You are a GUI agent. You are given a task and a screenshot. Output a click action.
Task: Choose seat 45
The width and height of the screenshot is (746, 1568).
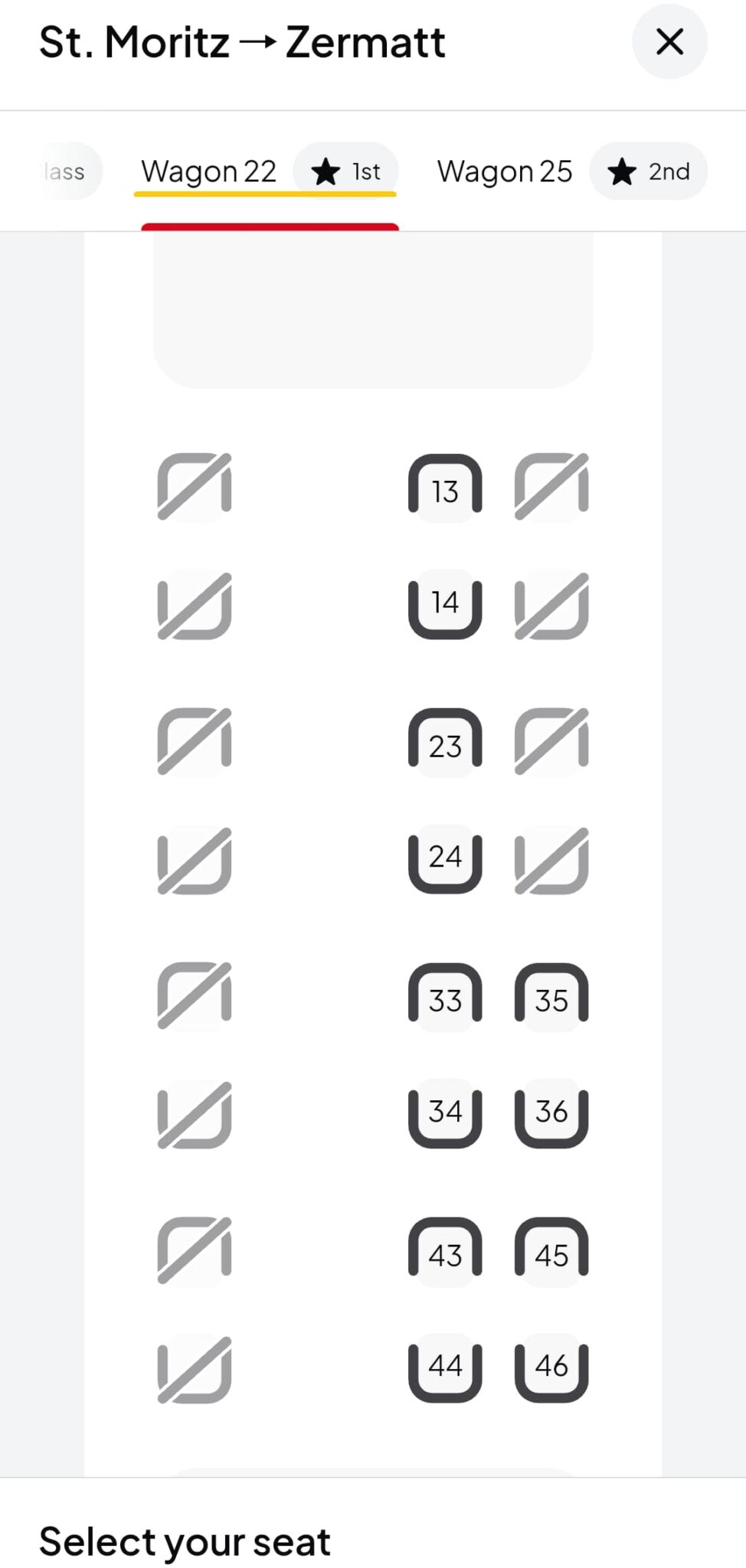[x=551, y=1252]
